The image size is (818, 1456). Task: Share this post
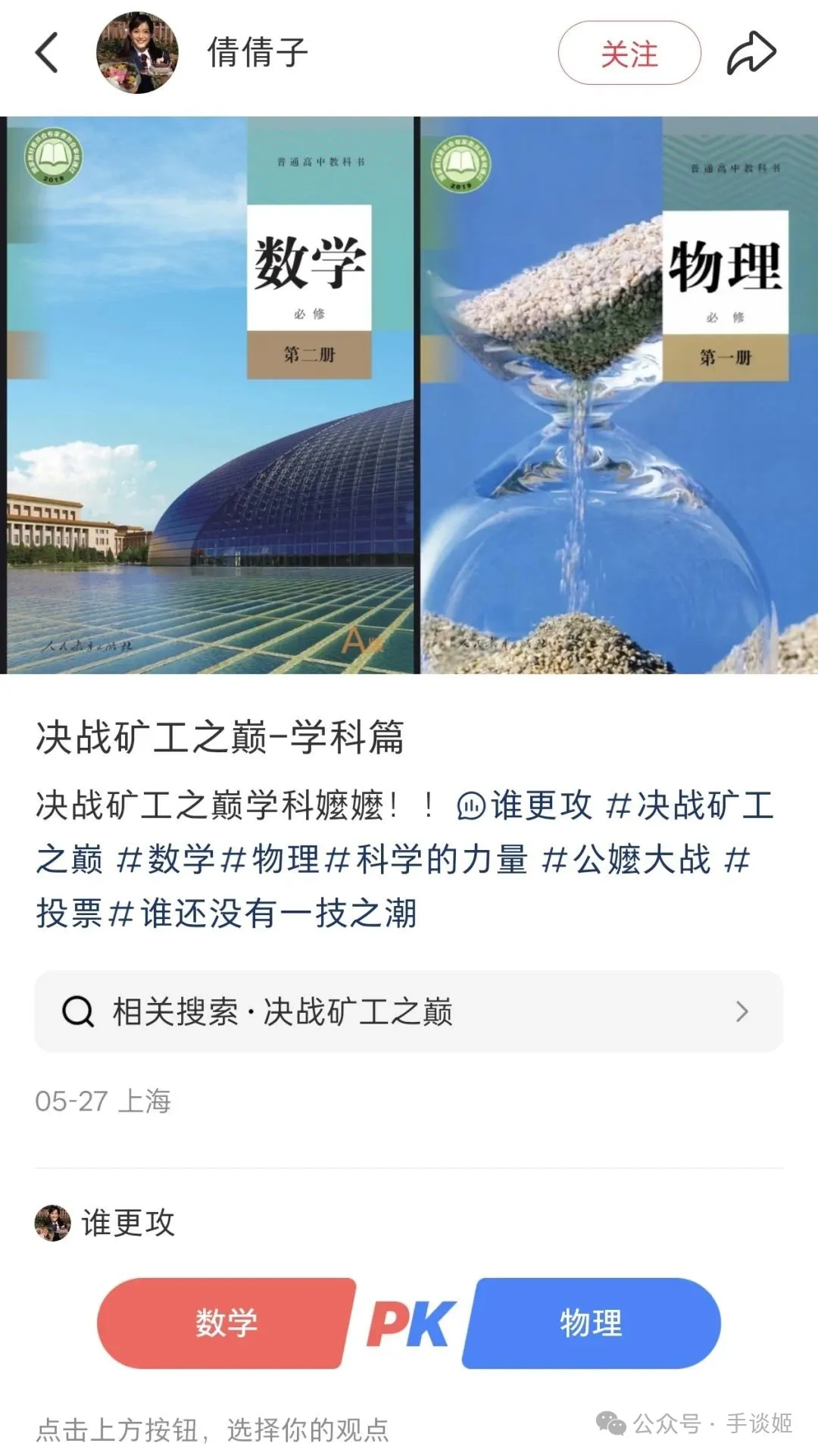point(751,53)
